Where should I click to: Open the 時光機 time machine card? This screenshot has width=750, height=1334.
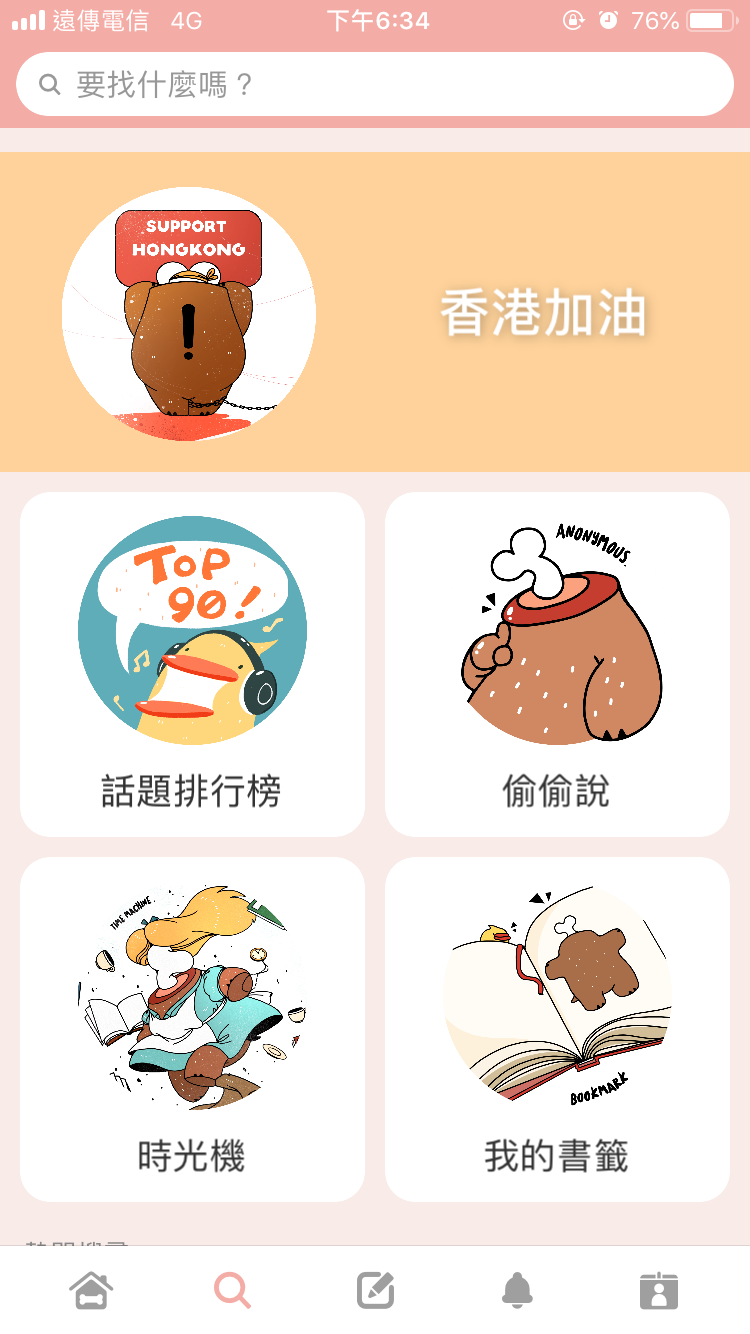(x=192, y=1029)
